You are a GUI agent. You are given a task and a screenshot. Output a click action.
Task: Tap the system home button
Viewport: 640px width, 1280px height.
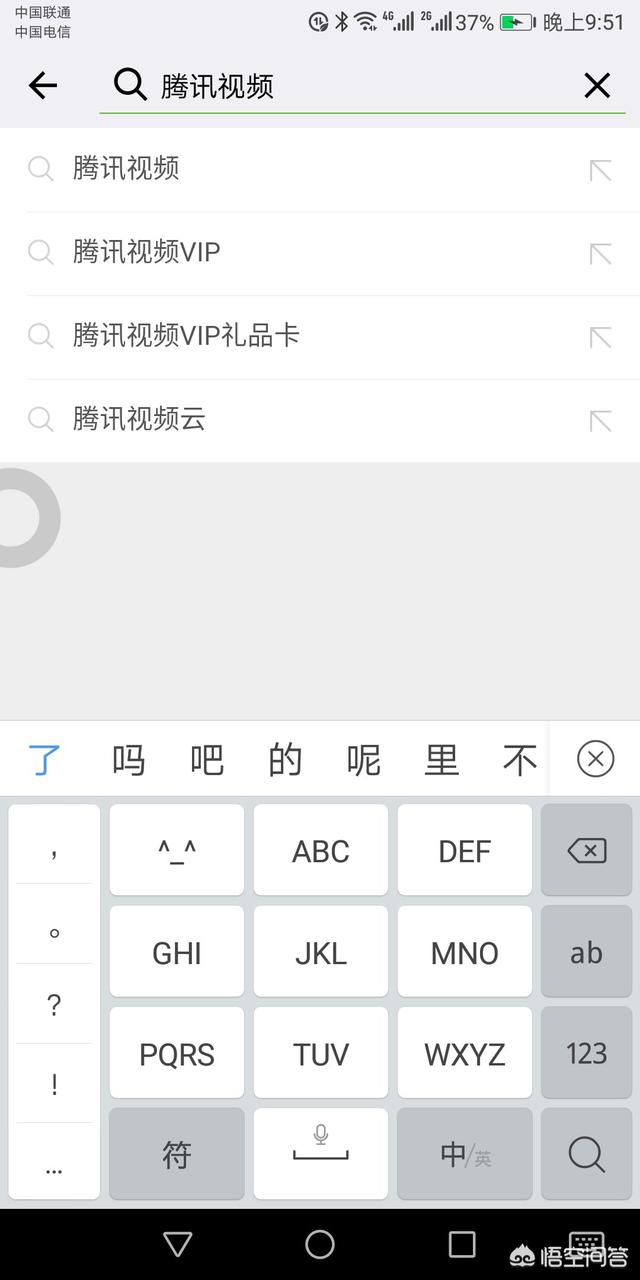point(320,1244)
